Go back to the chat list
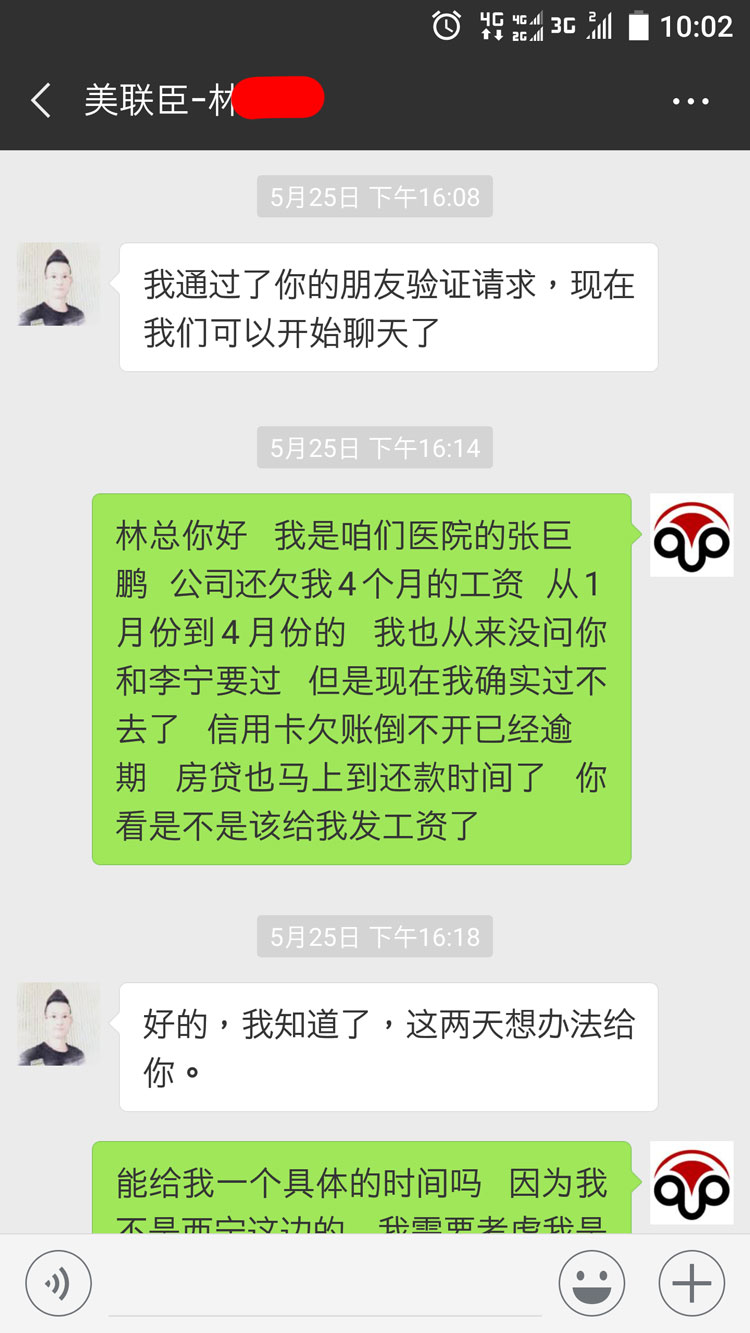 click(x=41, y=101)
